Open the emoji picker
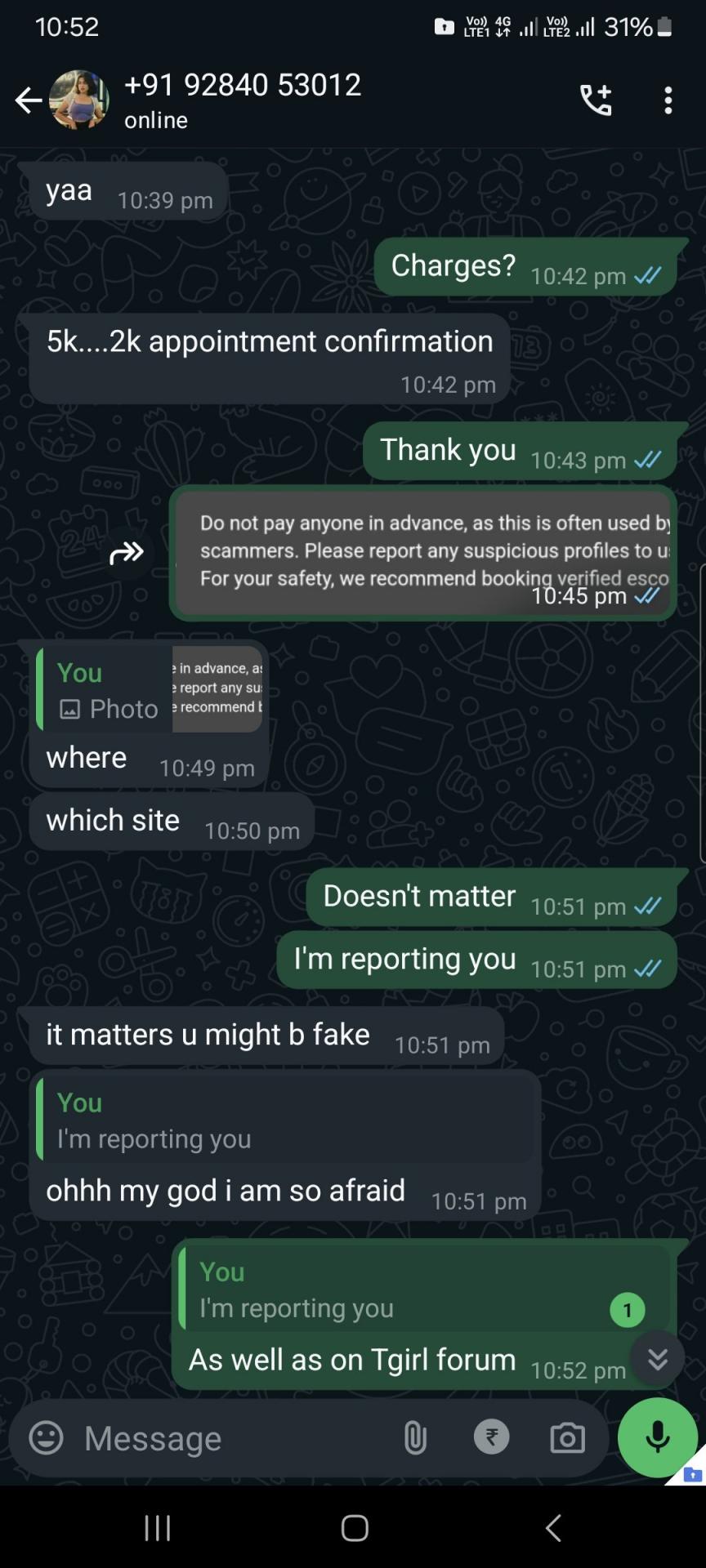The width and height of the screenshot is (706, 1568). (x=46, y=1438)
